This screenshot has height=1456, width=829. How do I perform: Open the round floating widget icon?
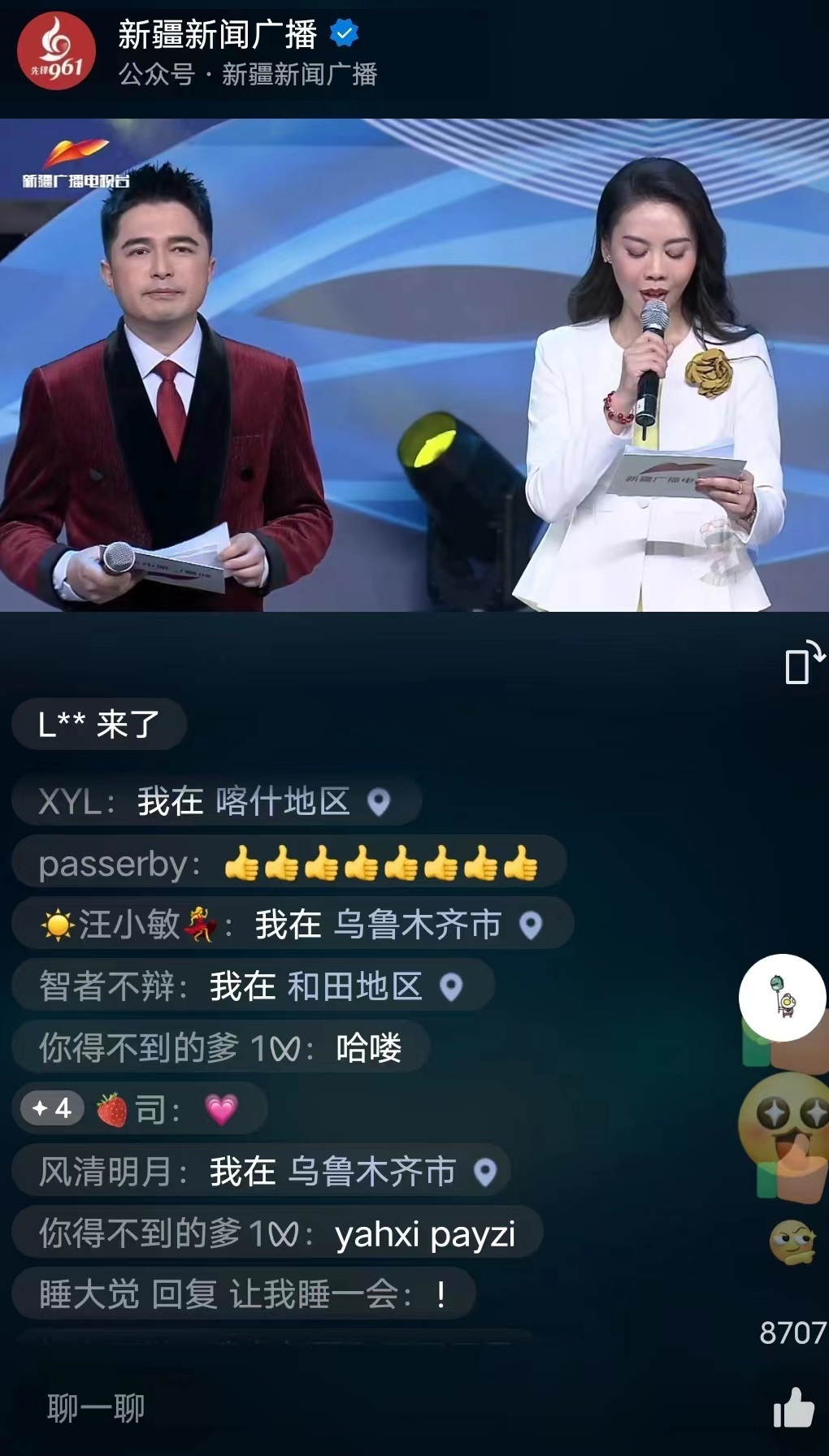click(x=782, y=997)
